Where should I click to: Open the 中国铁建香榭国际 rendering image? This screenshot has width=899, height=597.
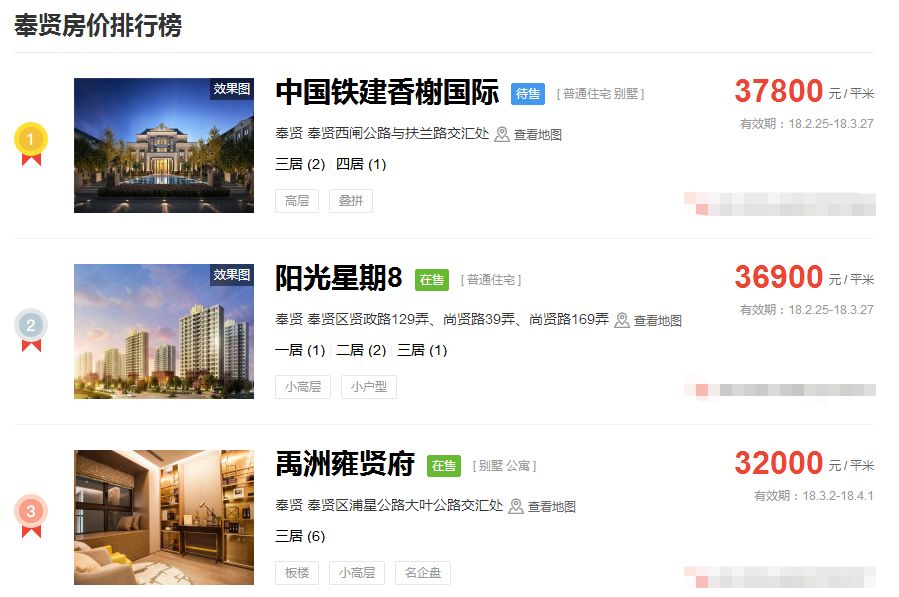click(164, 145)
